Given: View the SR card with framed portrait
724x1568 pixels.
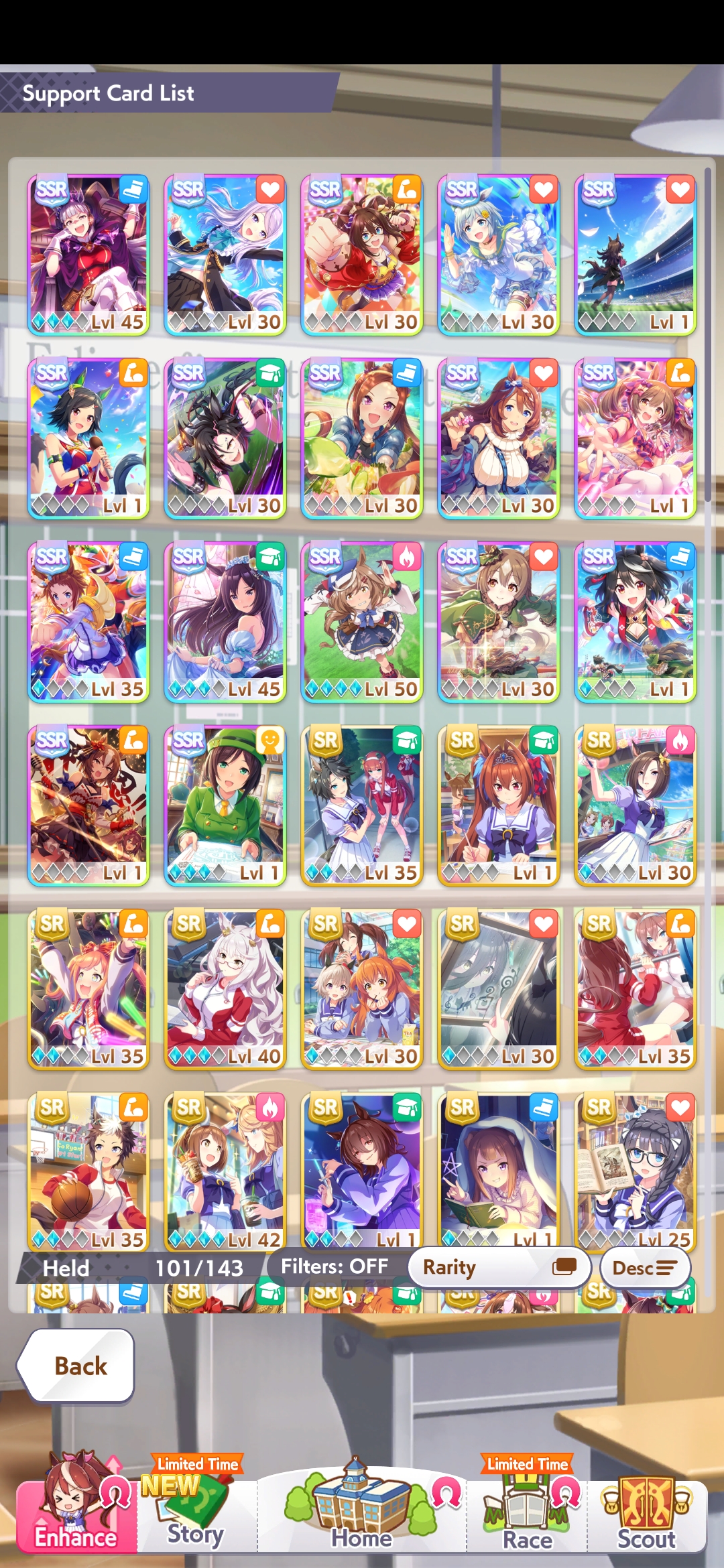Looking at the screenshot, I should [x=499, y=989].
